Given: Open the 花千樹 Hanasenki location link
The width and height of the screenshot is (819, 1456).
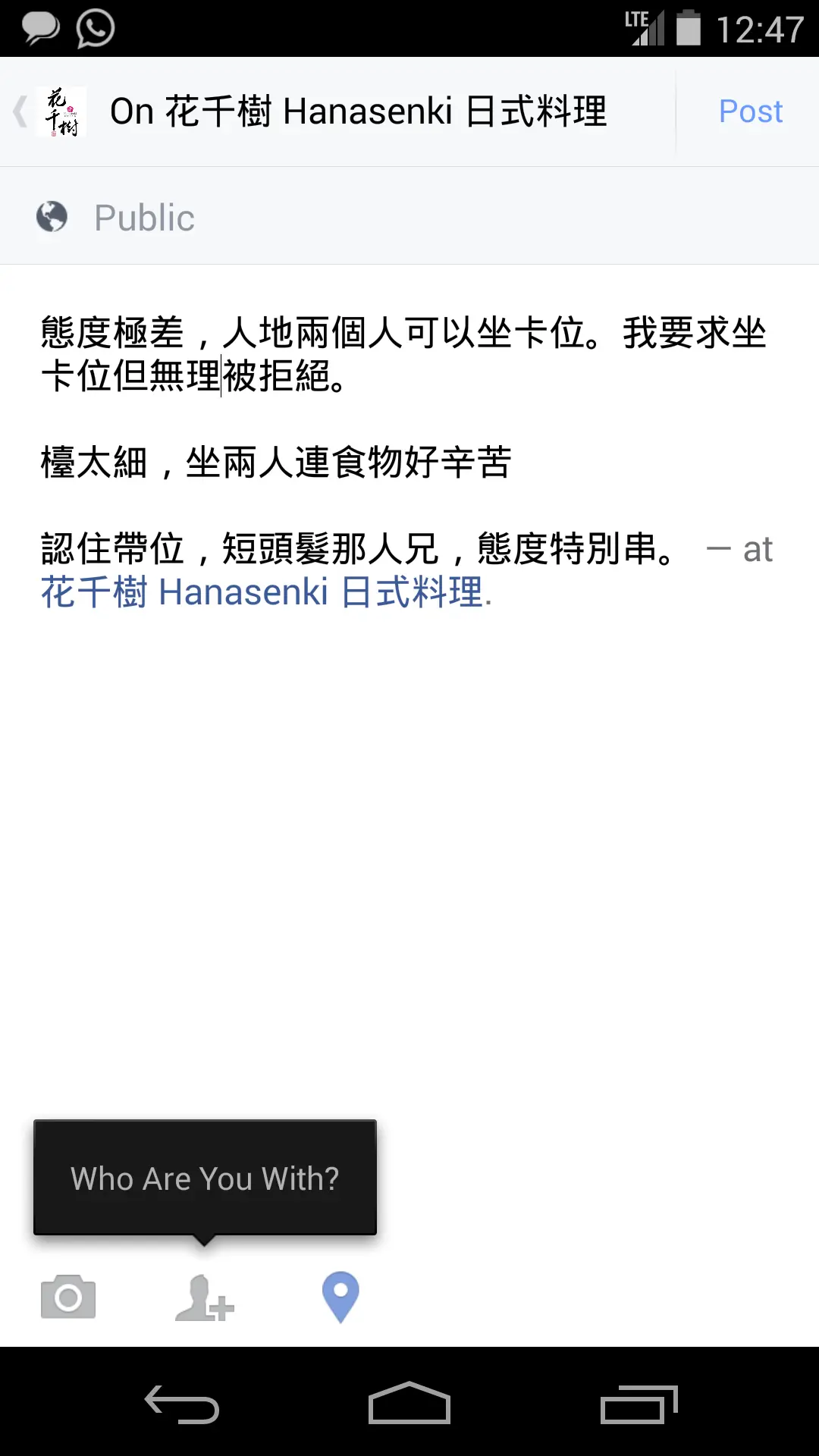Looking at the screenshot, I should (x=265, y=592).
